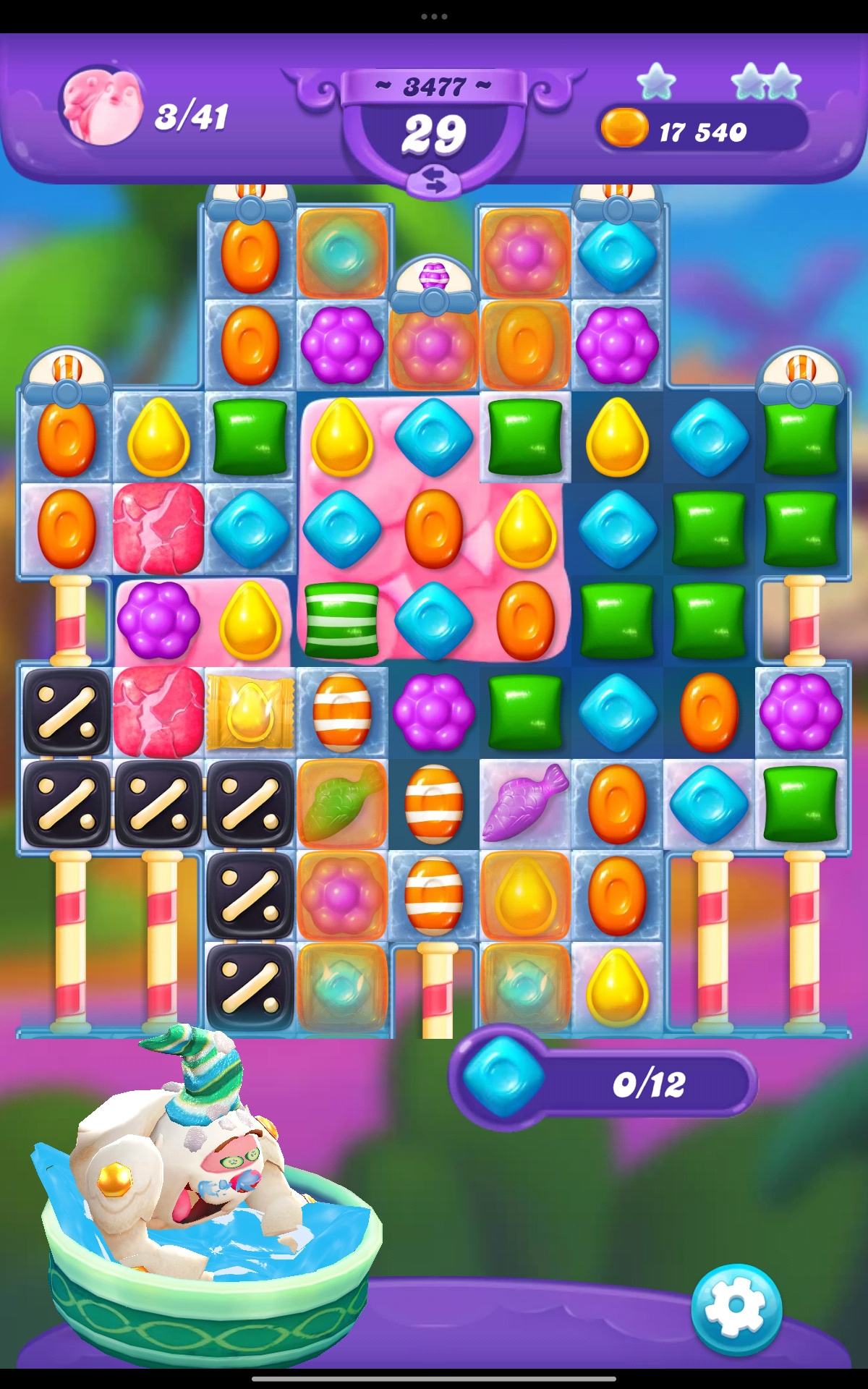Open the settings gear button
The width and height of the screenshot is (868, 1389).
(736, 1307)
